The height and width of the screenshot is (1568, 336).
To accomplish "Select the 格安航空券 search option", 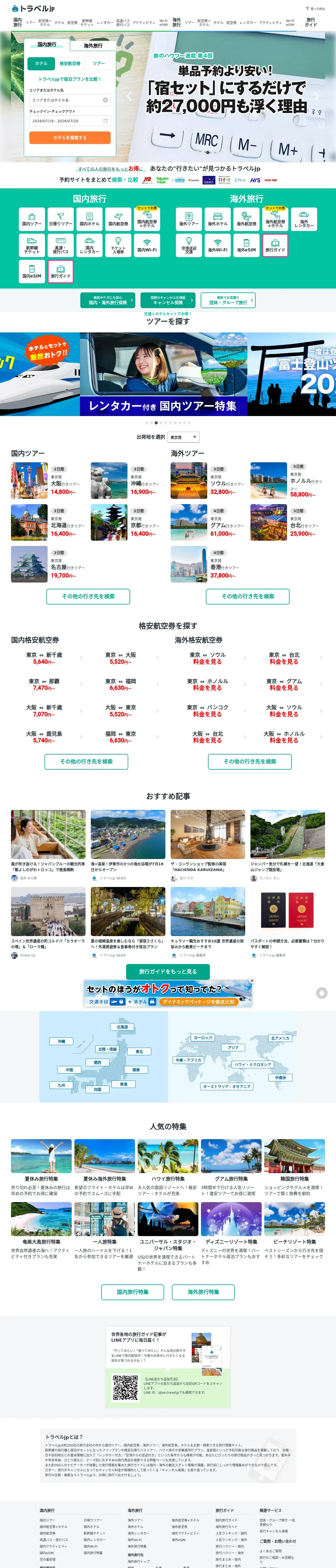I will 70,63.
